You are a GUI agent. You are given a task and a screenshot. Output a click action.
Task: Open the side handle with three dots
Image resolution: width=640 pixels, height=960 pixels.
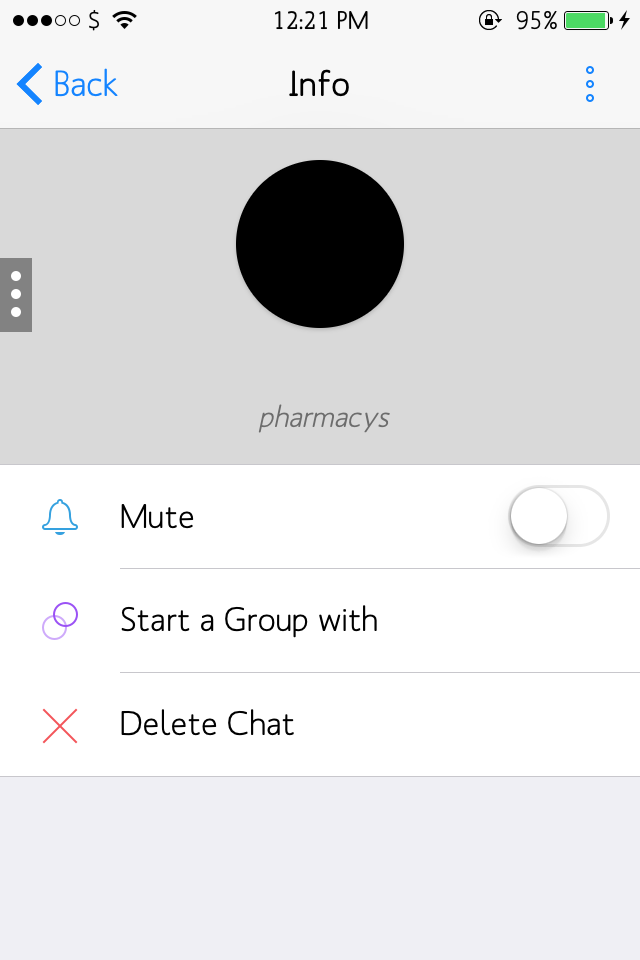pos(16,294)
